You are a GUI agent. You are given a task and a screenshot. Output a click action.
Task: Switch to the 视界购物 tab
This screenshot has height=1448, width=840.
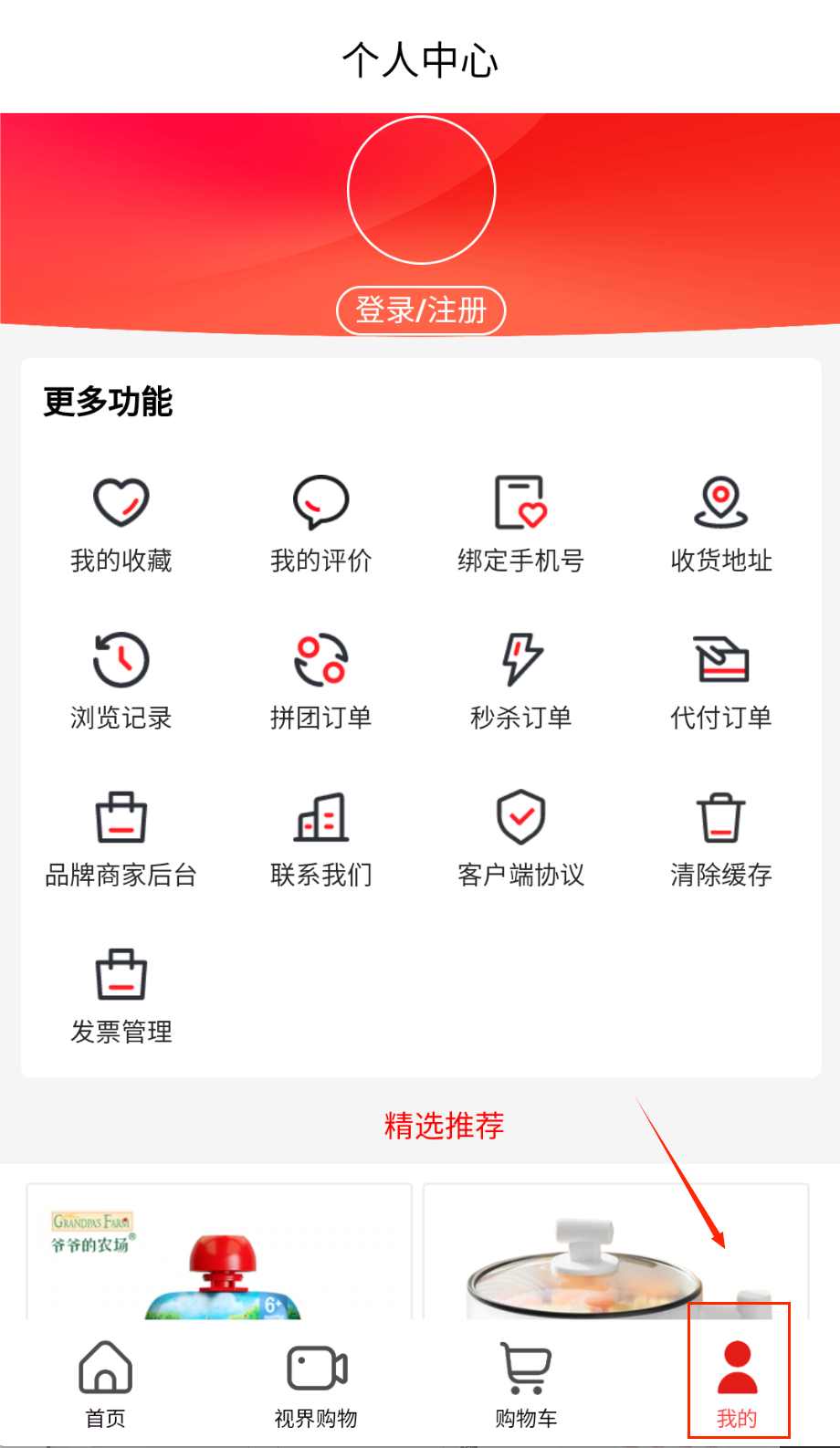click(x=316, y=1382)
